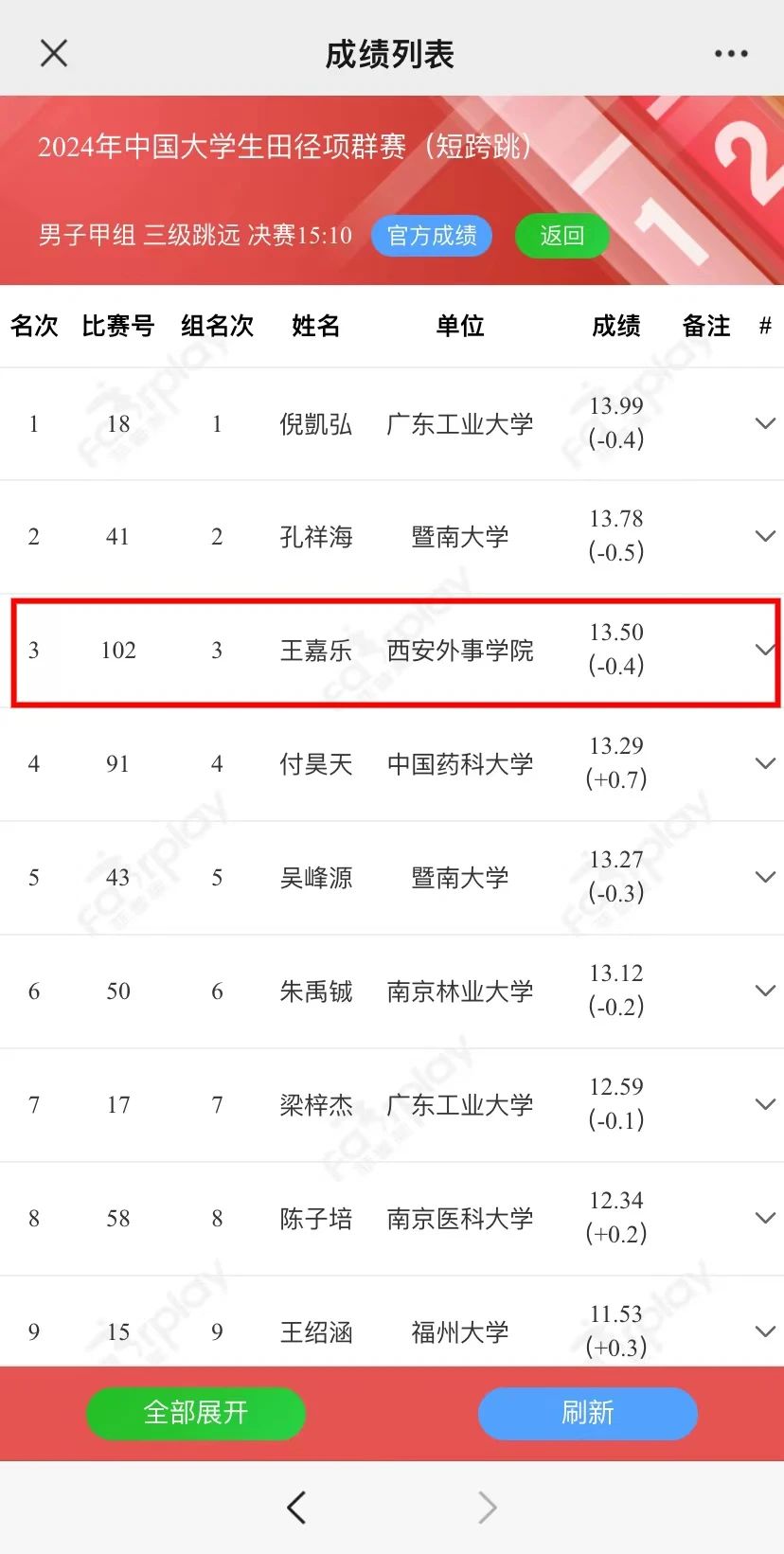The height and width of the screenshot is (1554, 784).
Task: Expand 付昊天's result details
Action: tap(765, 763)
